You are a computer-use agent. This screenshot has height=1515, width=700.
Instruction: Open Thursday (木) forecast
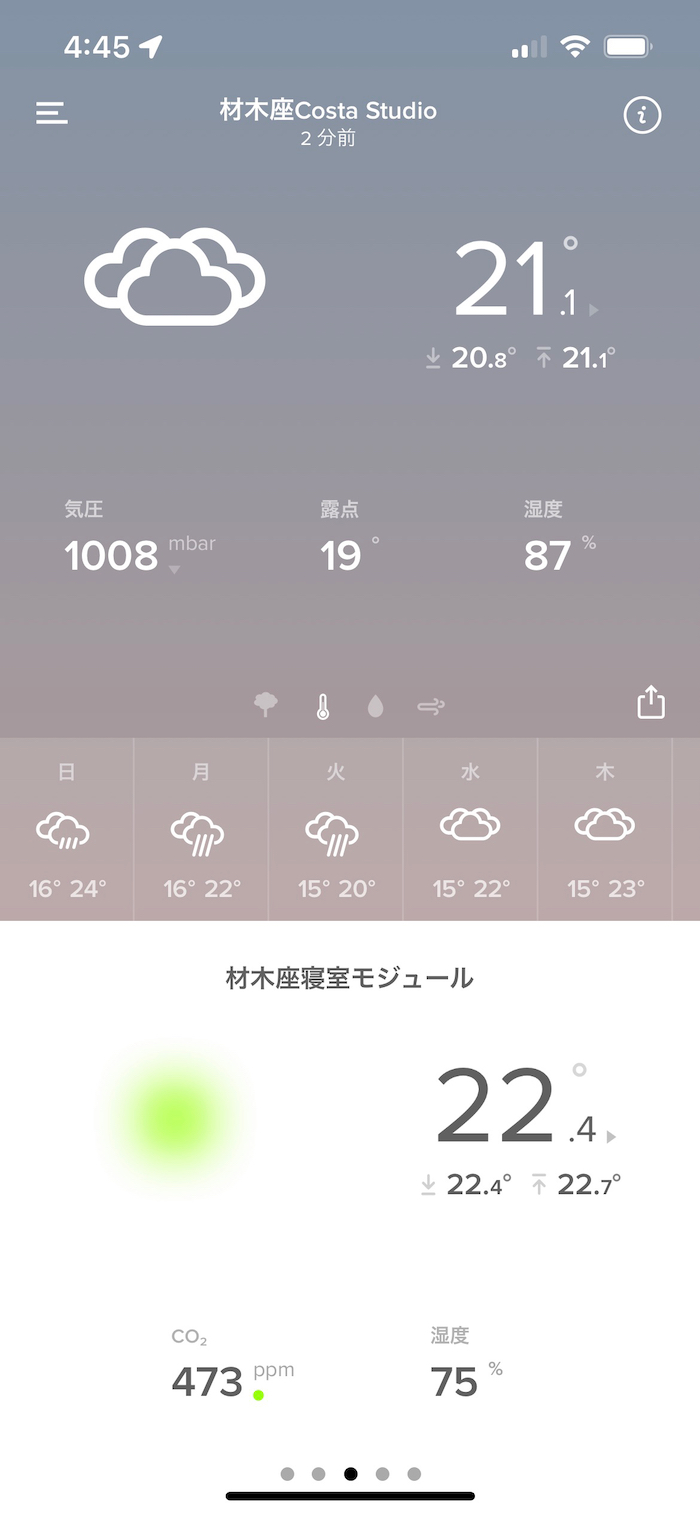605,829
